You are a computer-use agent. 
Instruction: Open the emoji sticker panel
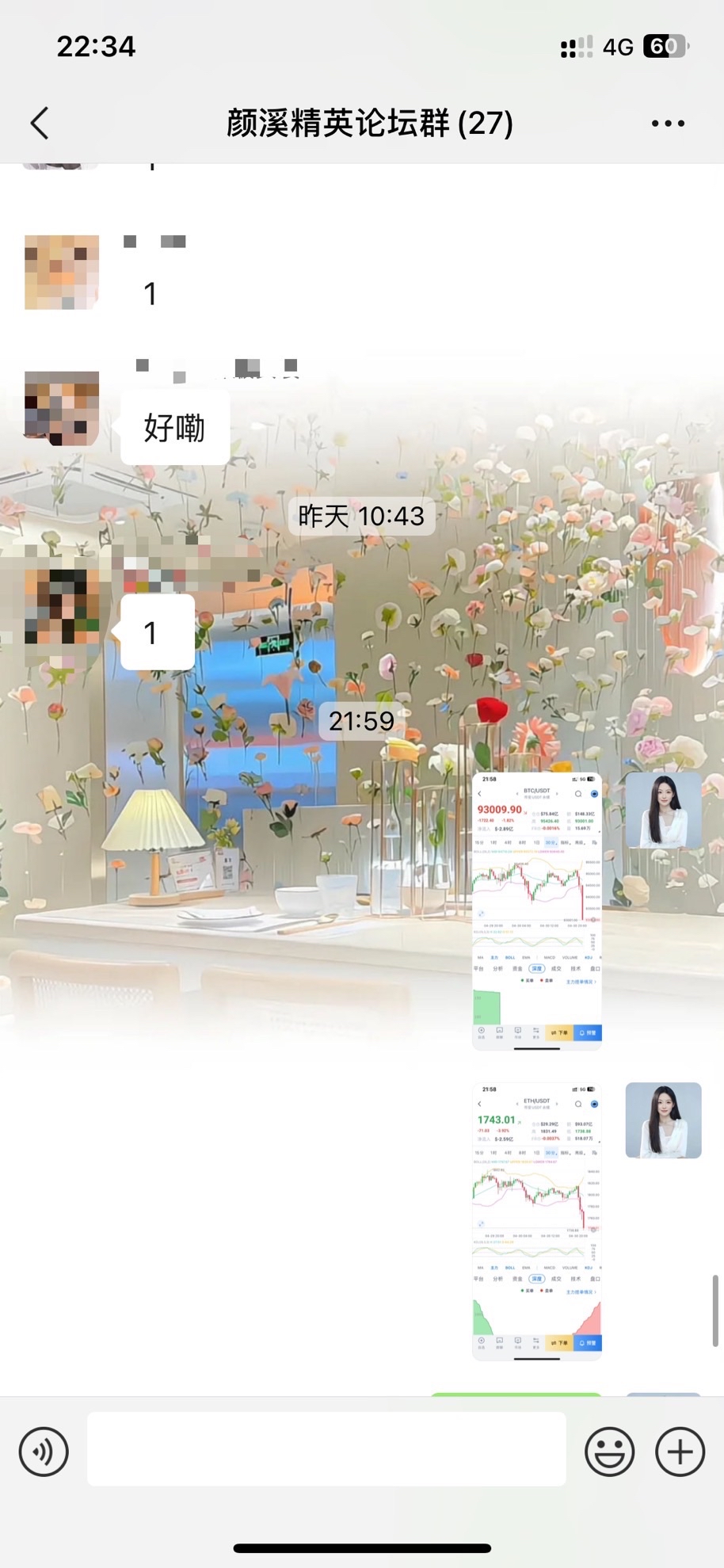[609, 1452]
